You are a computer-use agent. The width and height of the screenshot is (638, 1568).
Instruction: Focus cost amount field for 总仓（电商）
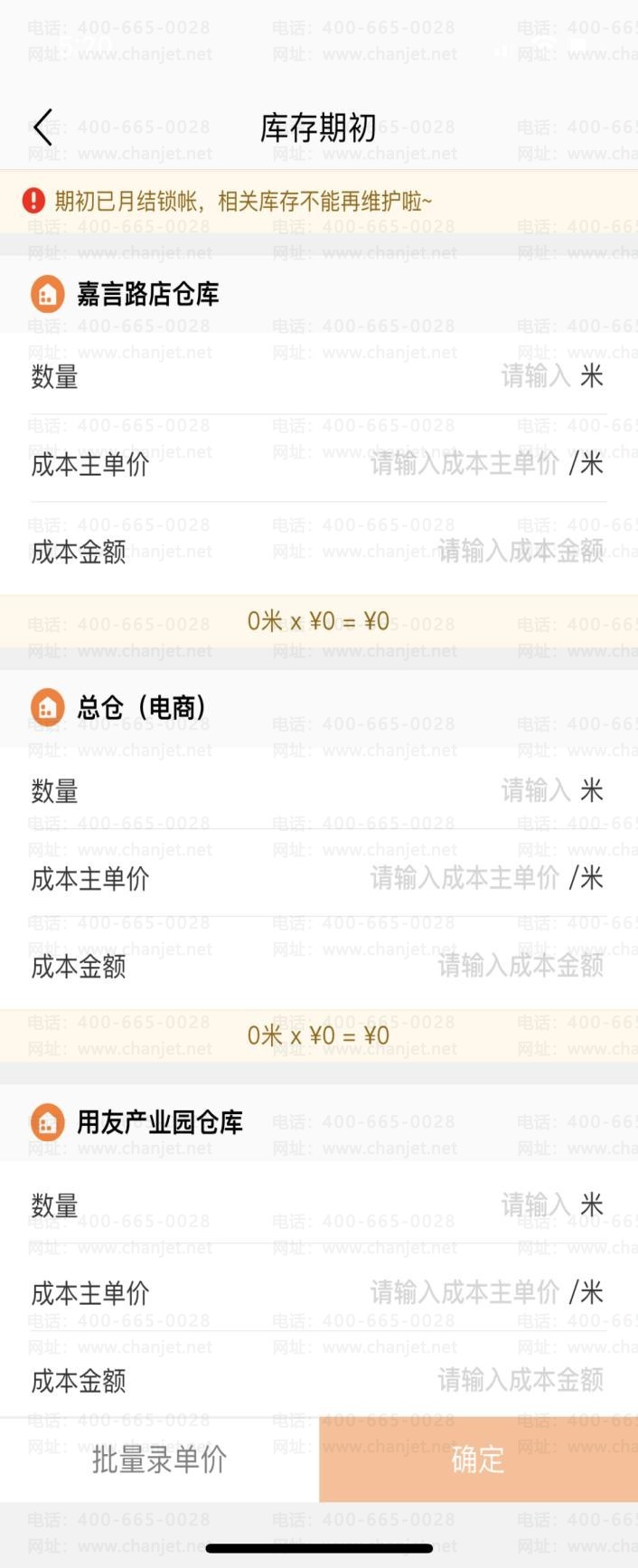tap(520, 966)
